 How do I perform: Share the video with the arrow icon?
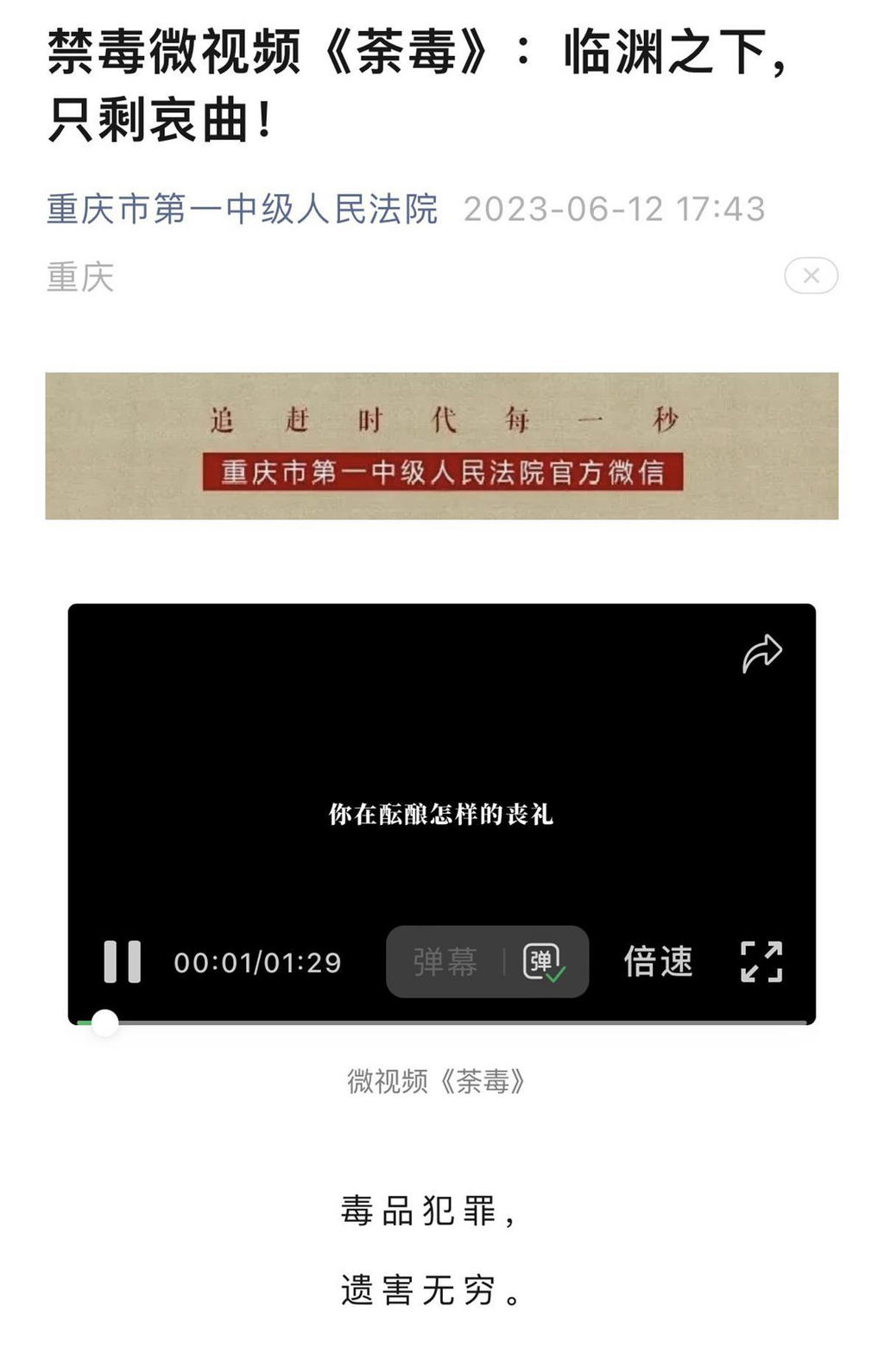pos(761,654)
